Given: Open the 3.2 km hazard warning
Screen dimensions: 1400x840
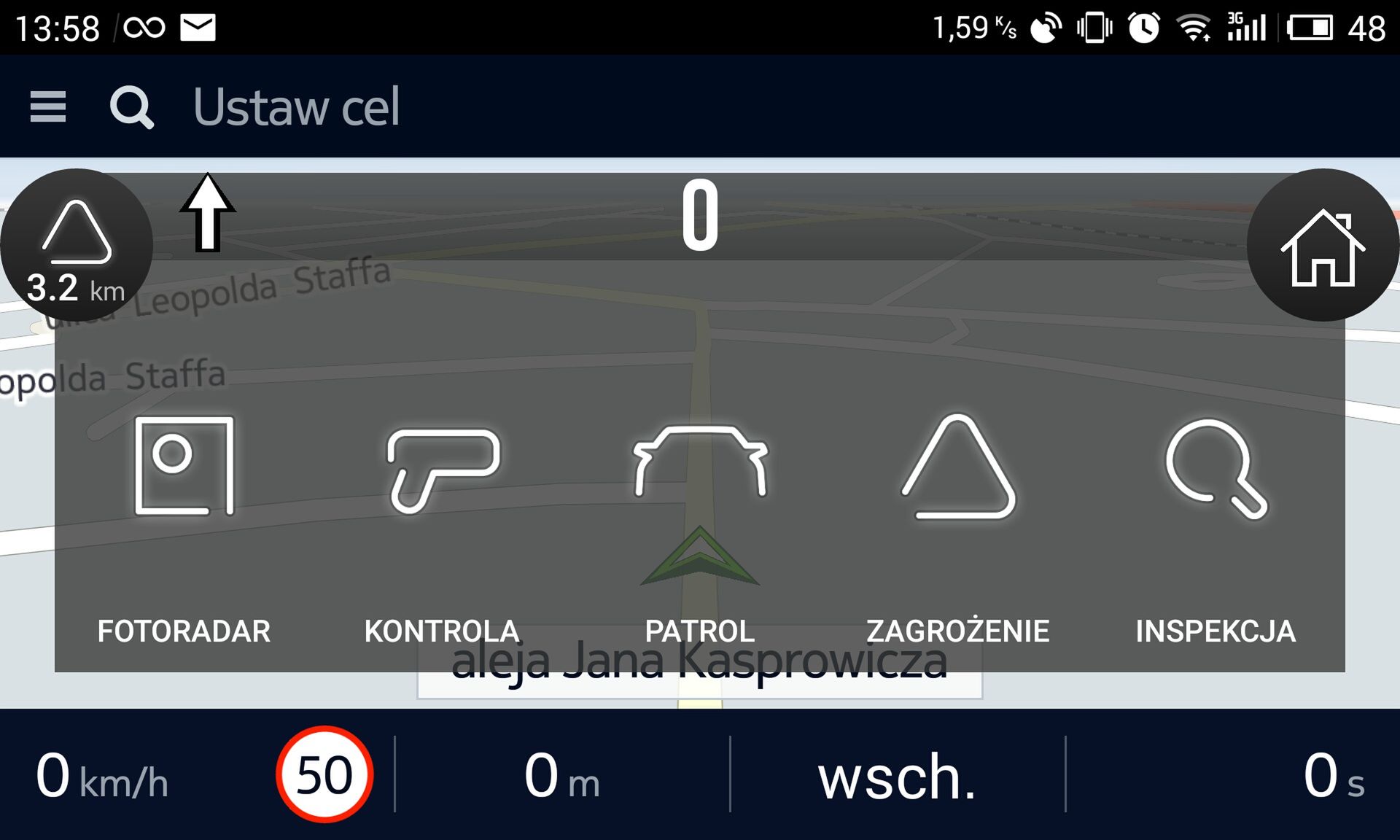Looking at the screenshot, I should [x=76, y=246].
